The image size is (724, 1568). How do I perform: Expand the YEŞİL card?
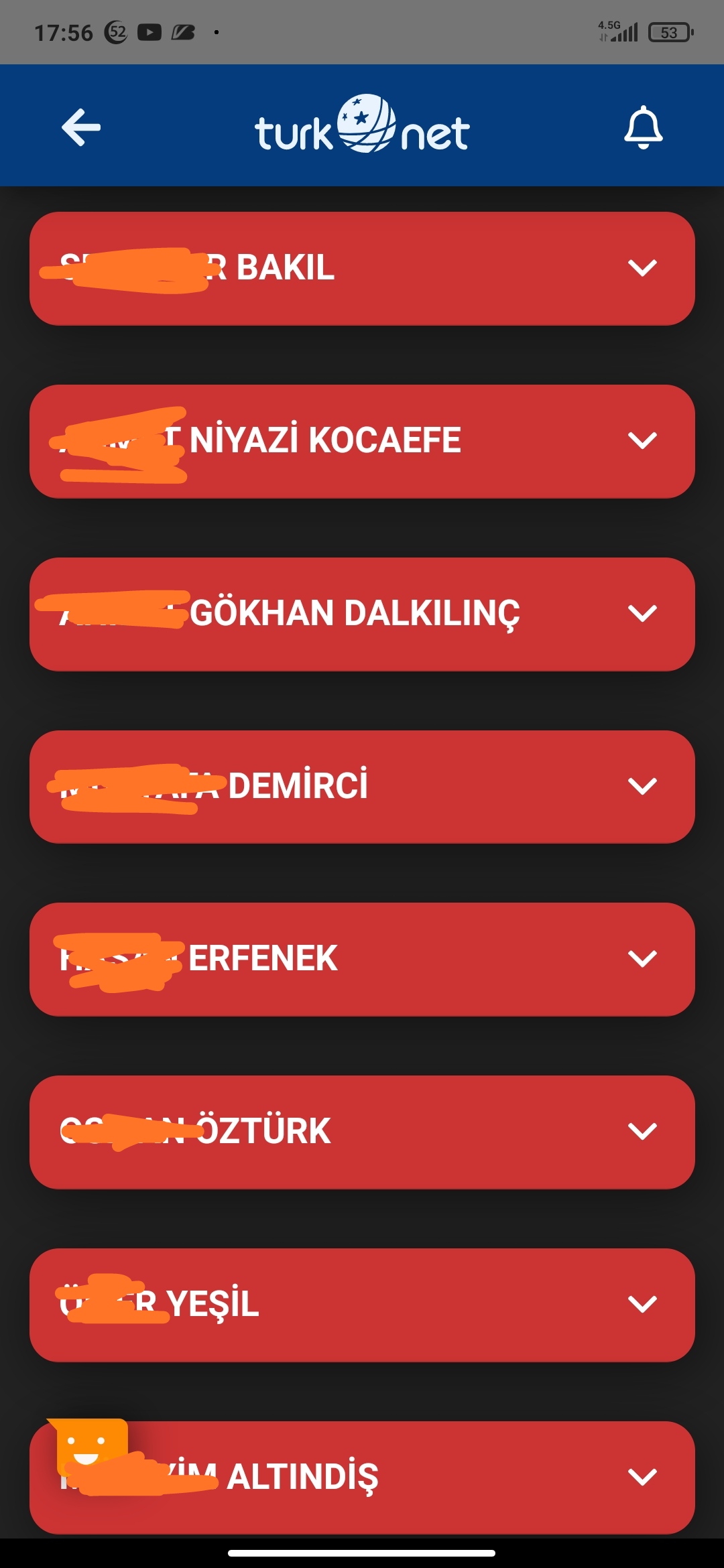point(362,1305)
